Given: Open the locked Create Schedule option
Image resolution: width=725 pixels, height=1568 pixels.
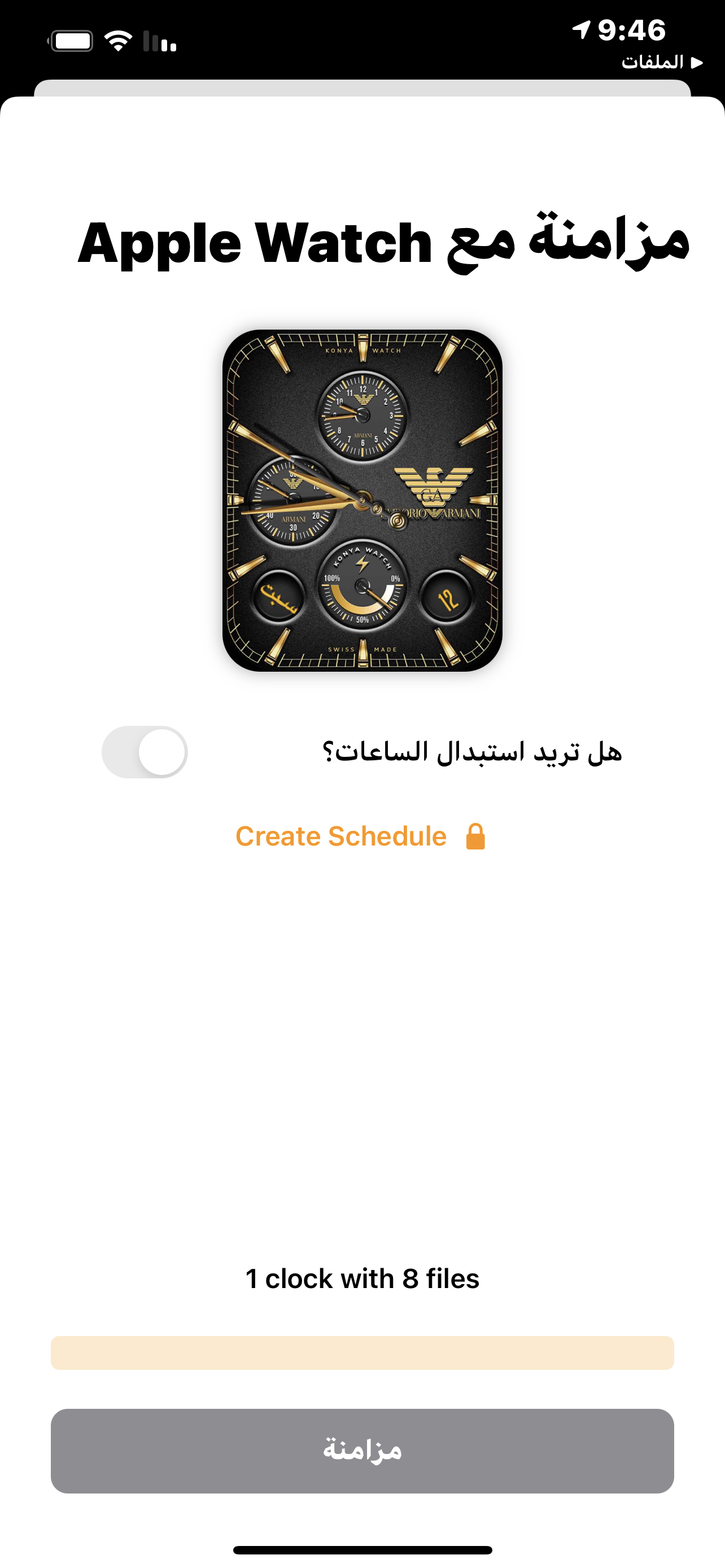Looking at the screenshot, I should tap(360, 836).
